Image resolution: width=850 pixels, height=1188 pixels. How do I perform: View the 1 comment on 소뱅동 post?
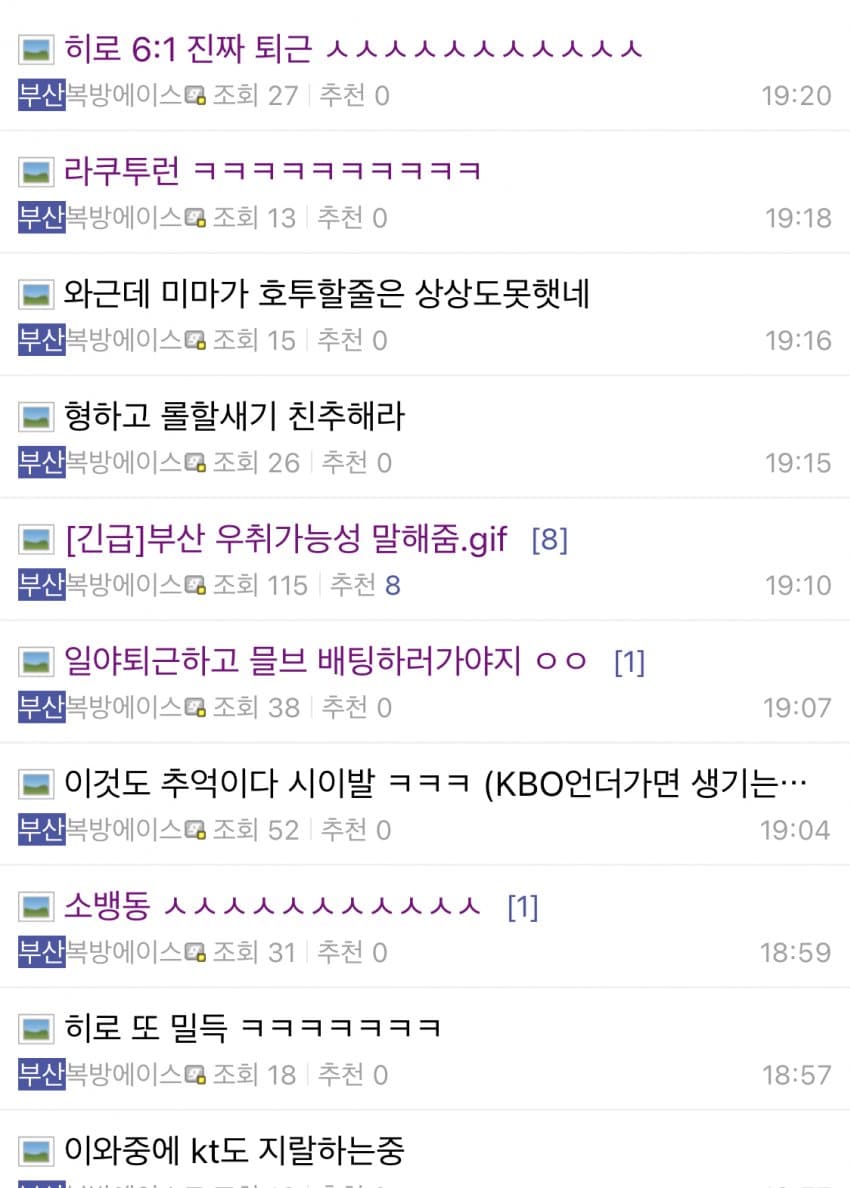pos(522,908)
